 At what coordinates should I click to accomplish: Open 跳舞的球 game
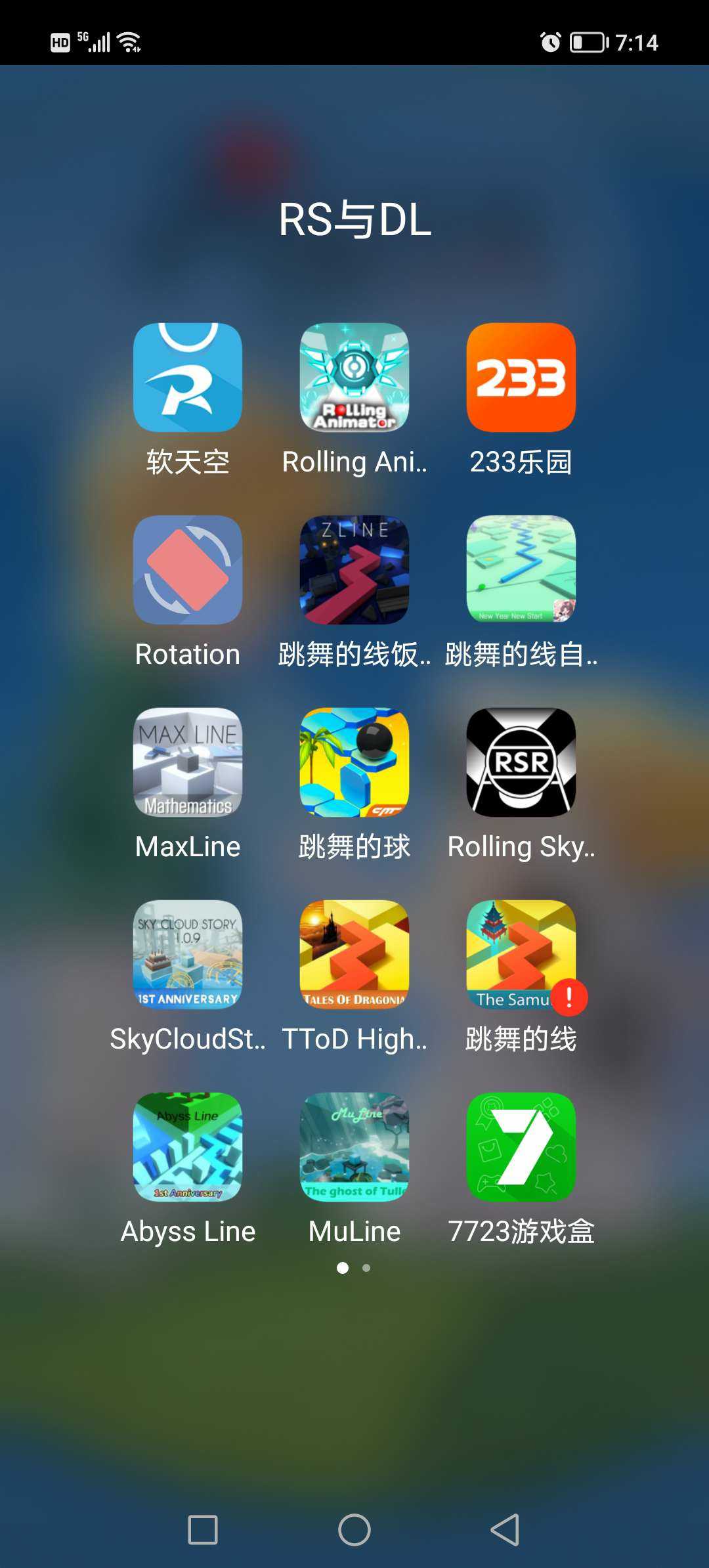coord(354,762)
